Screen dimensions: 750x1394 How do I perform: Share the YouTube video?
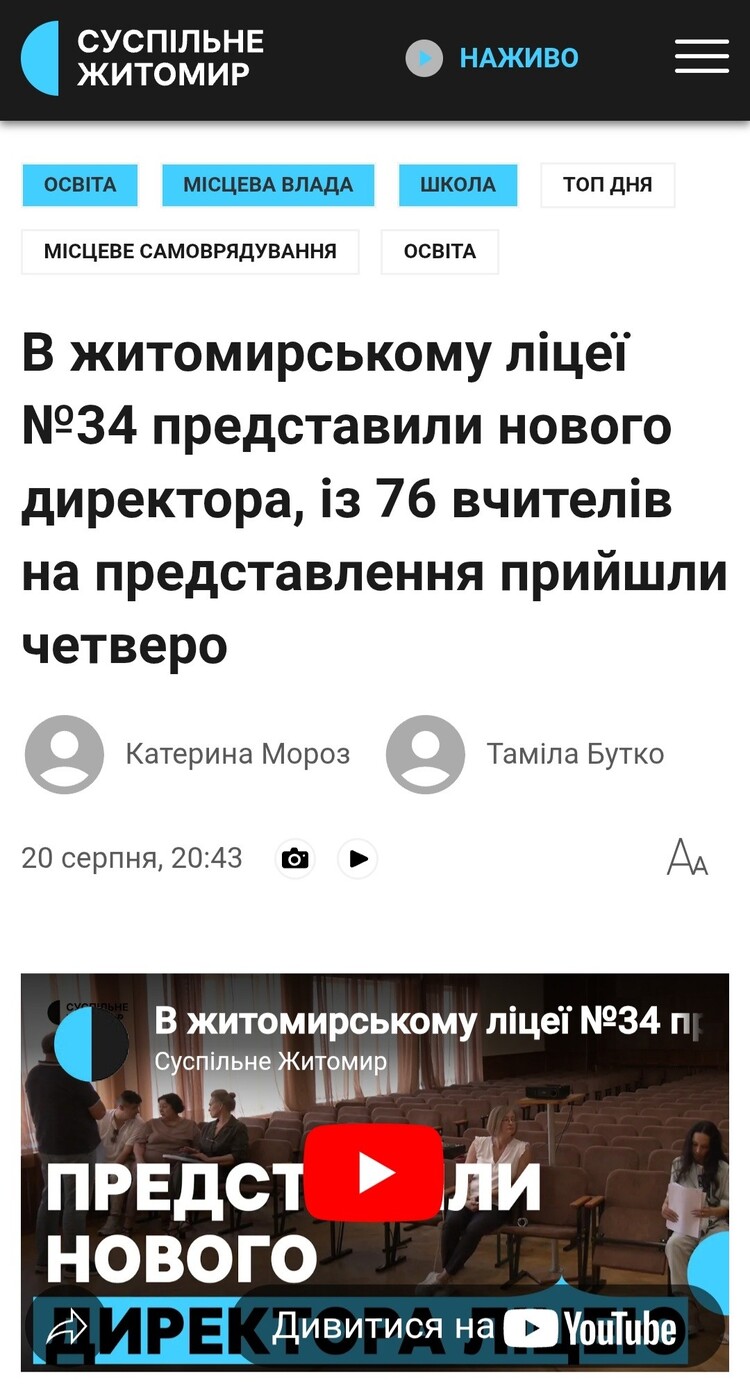(66, 1328)
